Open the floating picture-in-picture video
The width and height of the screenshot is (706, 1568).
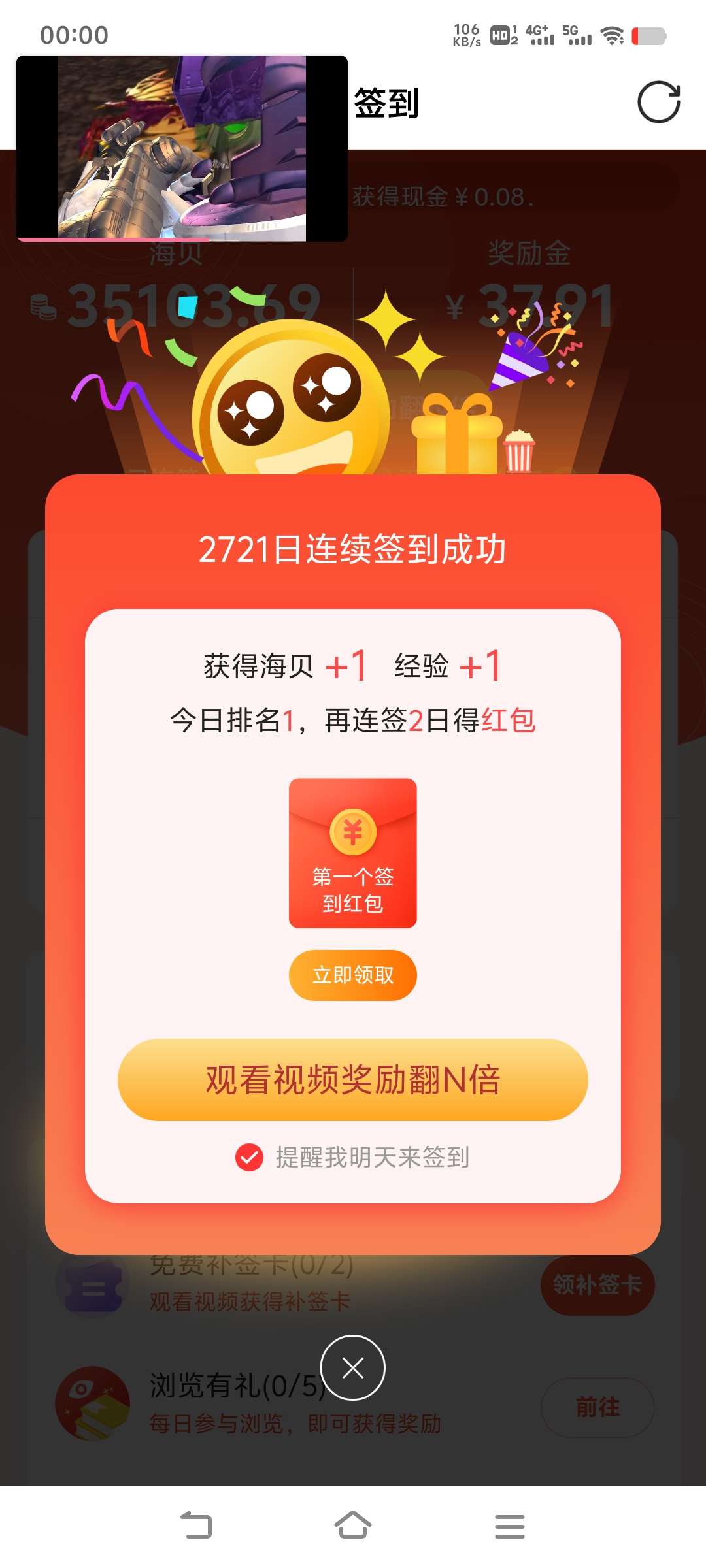pyautogui.click(x=182, y=148)
